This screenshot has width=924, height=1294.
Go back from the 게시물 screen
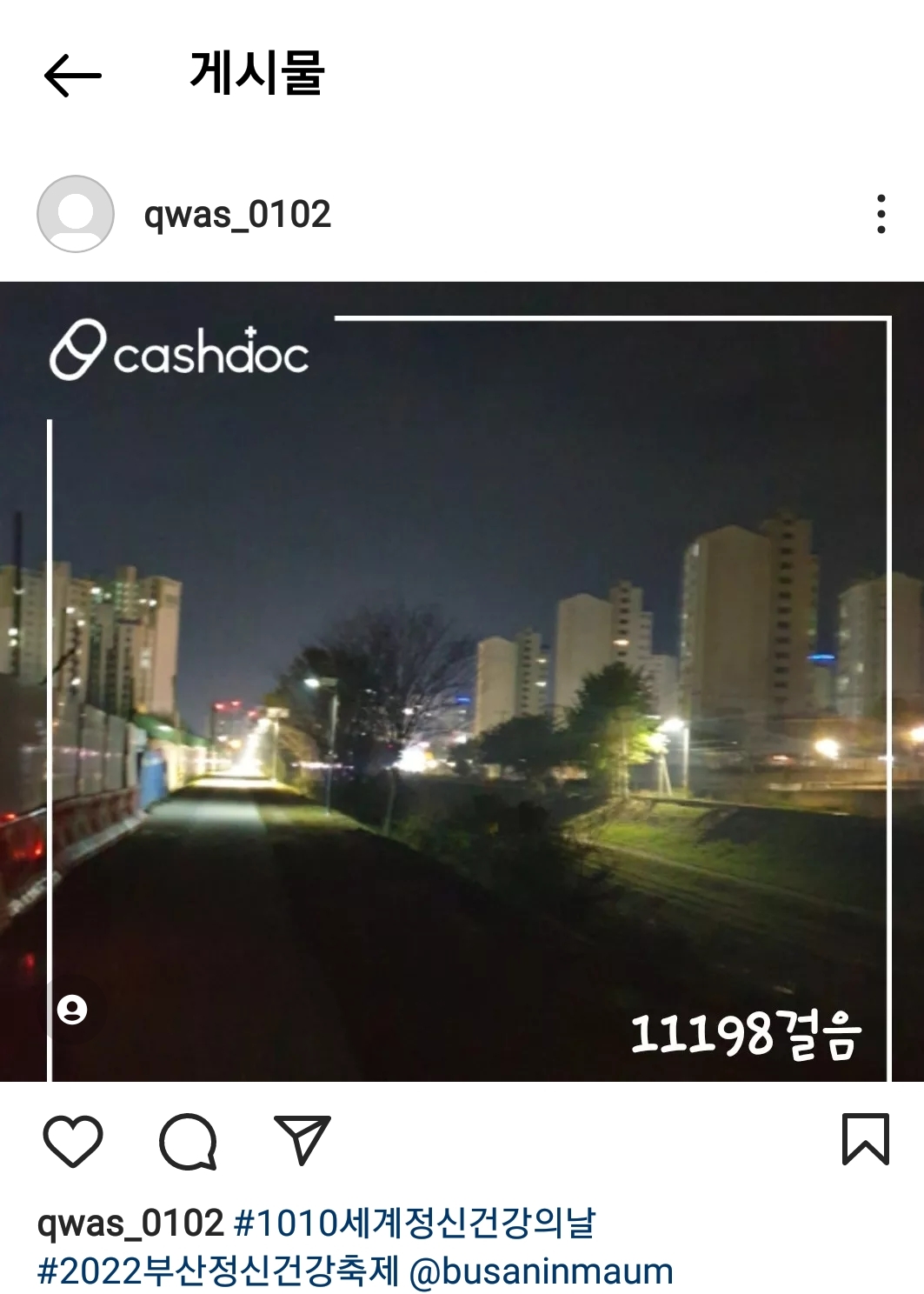[73, 76]
